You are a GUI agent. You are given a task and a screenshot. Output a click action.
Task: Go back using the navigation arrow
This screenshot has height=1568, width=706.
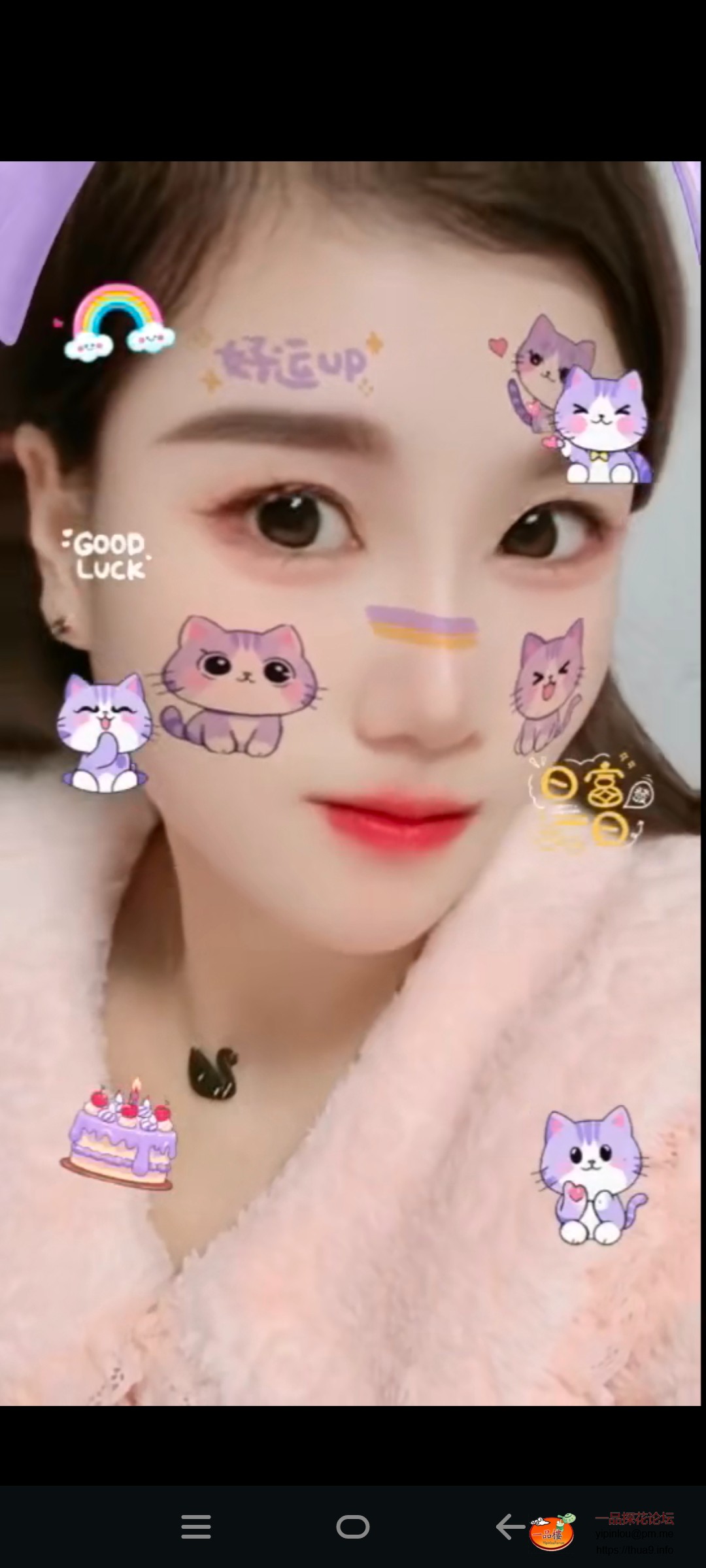(x=511, y=1527)
